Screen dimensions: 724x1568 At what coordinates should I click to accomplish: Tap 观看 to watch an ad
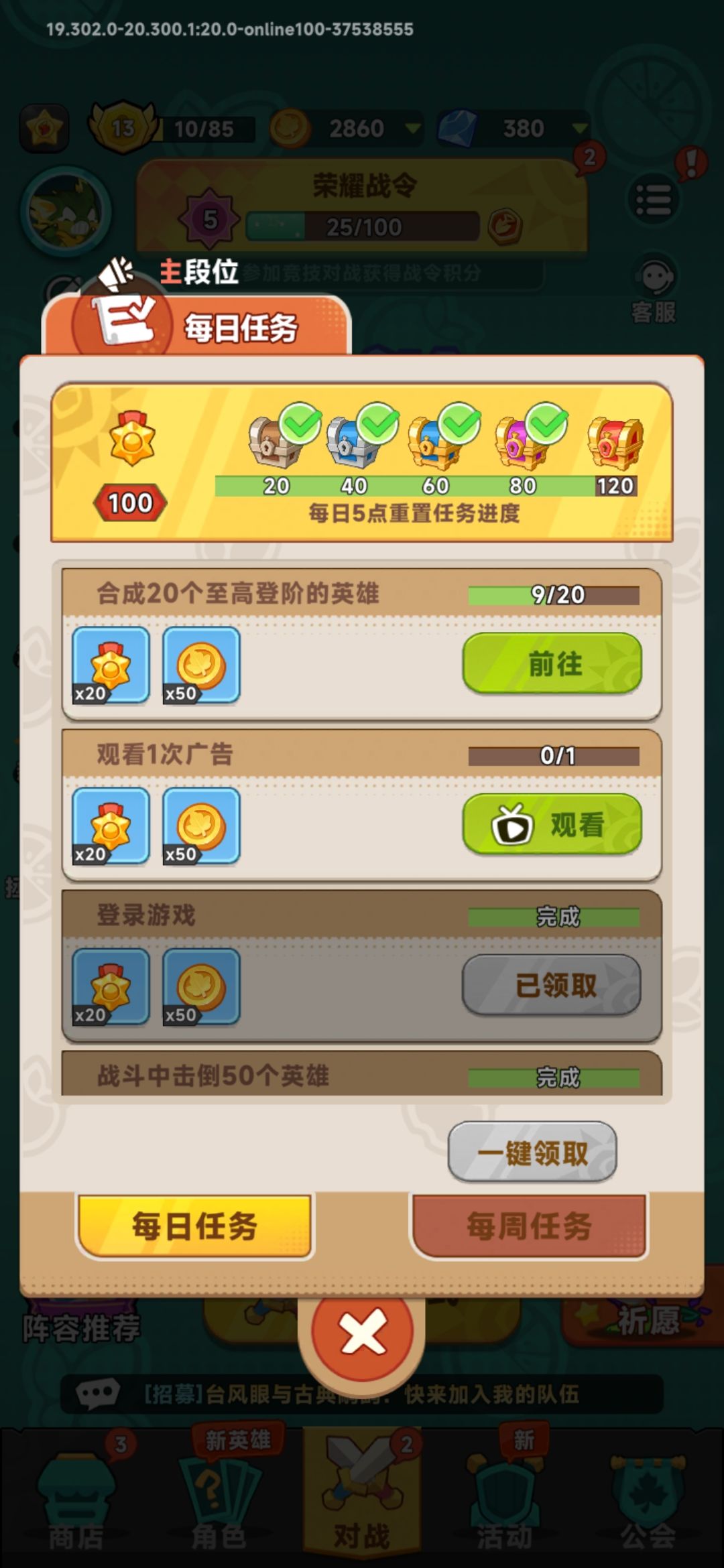(x=552, y=824)
